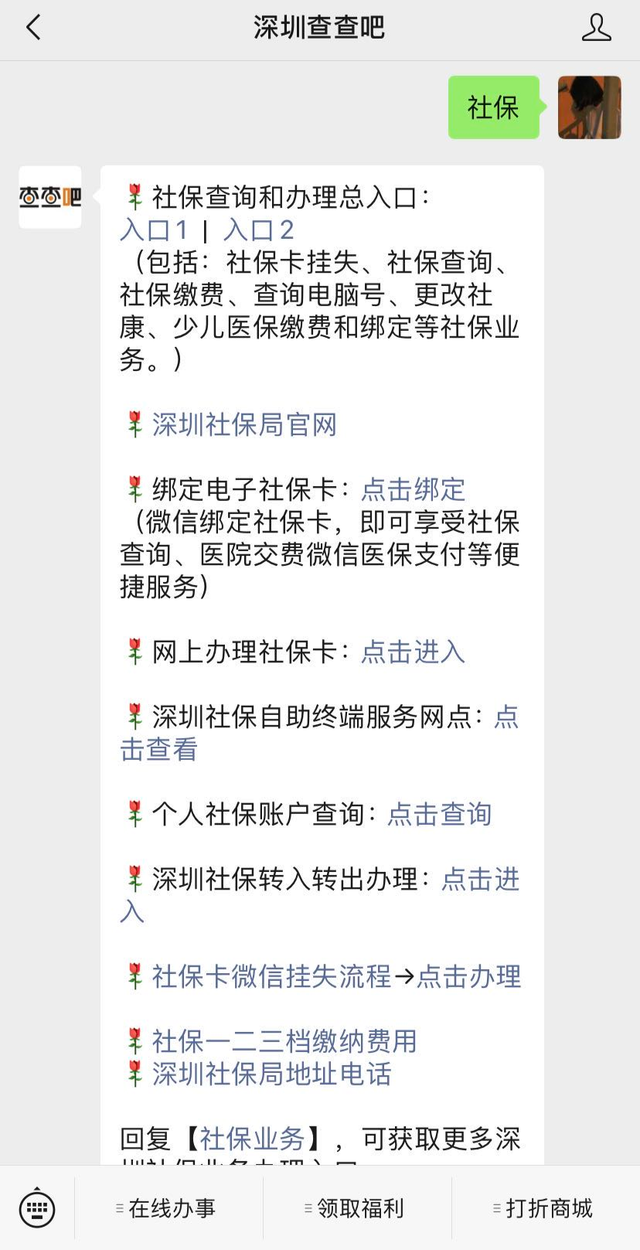Screen dimensions: 640x1250
Task: Tap 点击绑定 to bind e-social card
Action: click(x=413, y=490)
